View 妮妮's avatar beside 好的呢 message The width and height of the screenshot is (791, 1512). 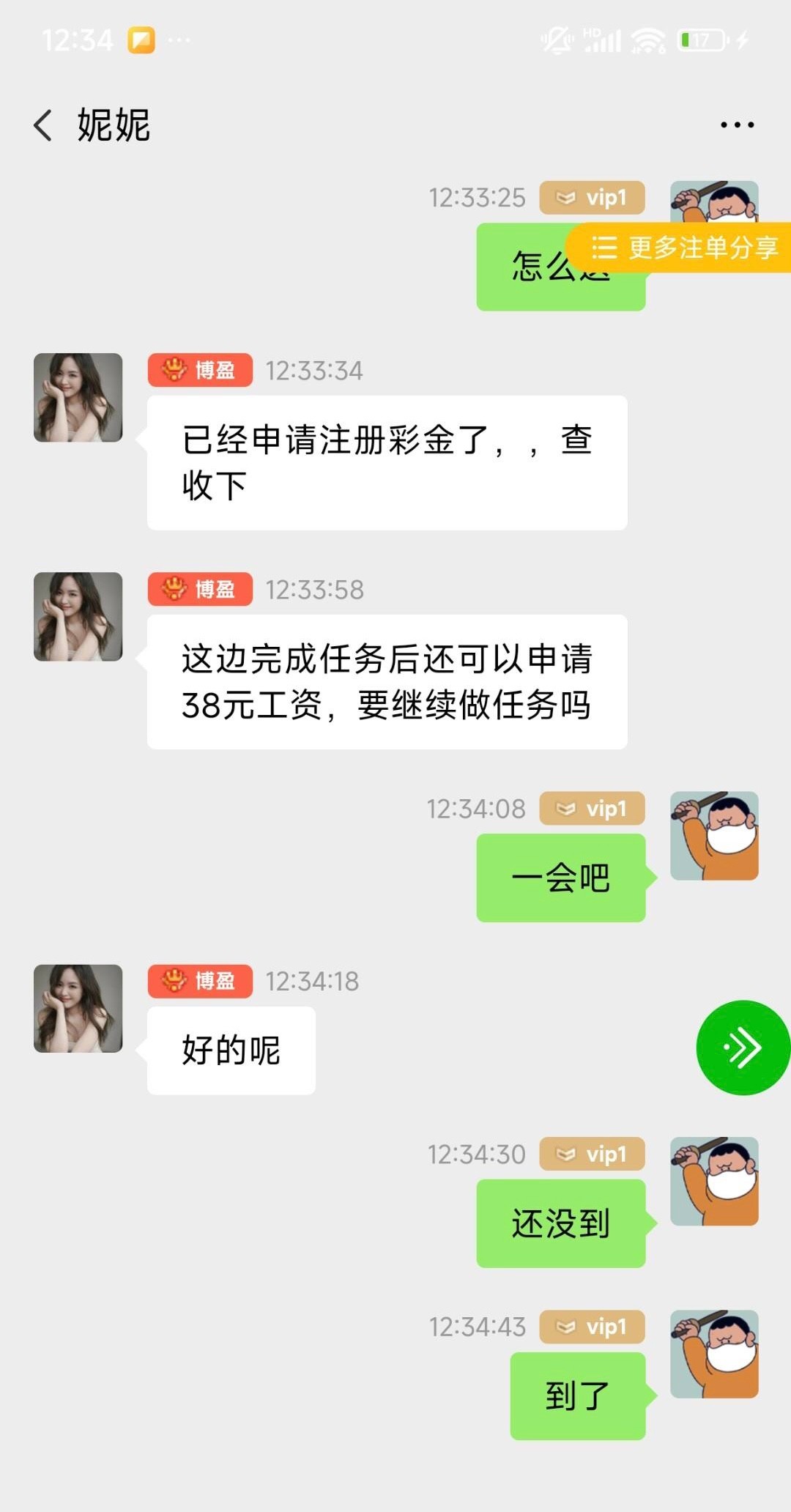click(x=78, y=1009)
